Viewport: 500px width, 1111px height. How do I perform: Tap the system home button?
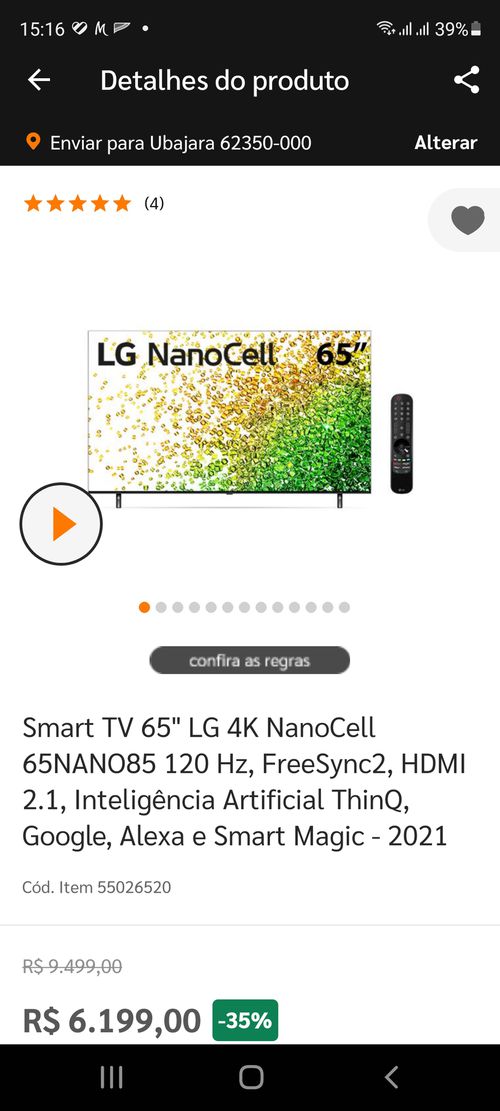251,1077
